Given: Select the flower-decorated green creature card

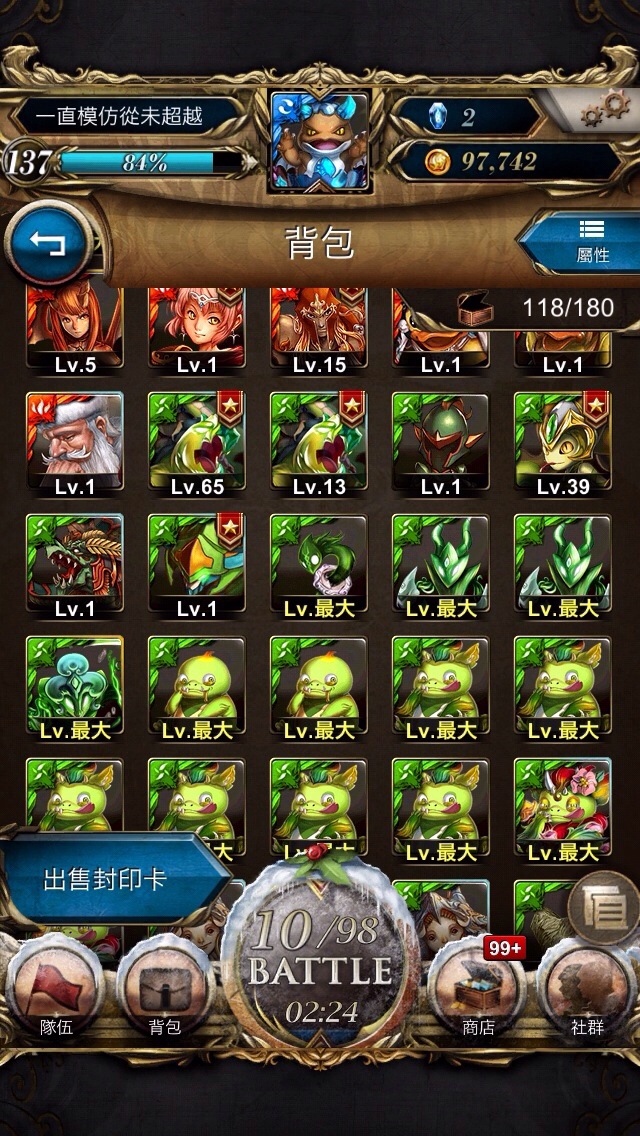Looking at the screenshot, I should click(563, 809).
